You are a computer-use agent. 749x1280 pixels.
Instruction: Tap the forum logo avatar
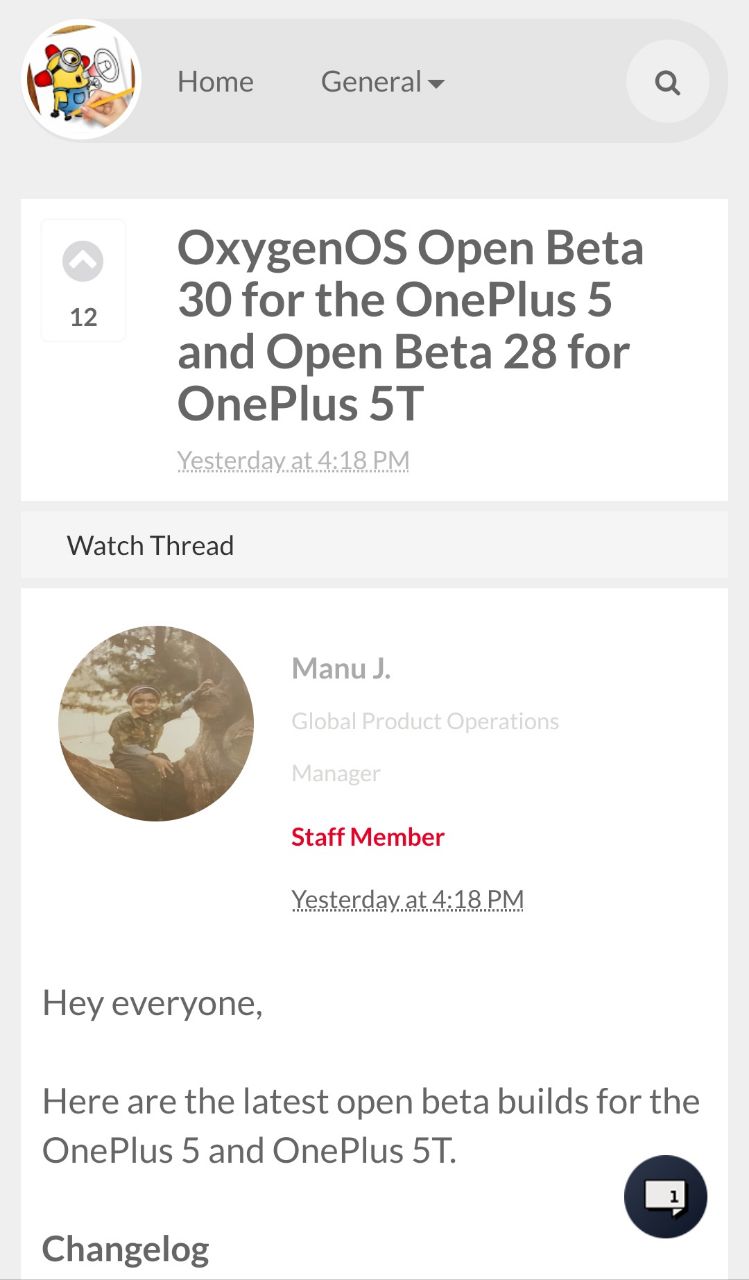81,80
